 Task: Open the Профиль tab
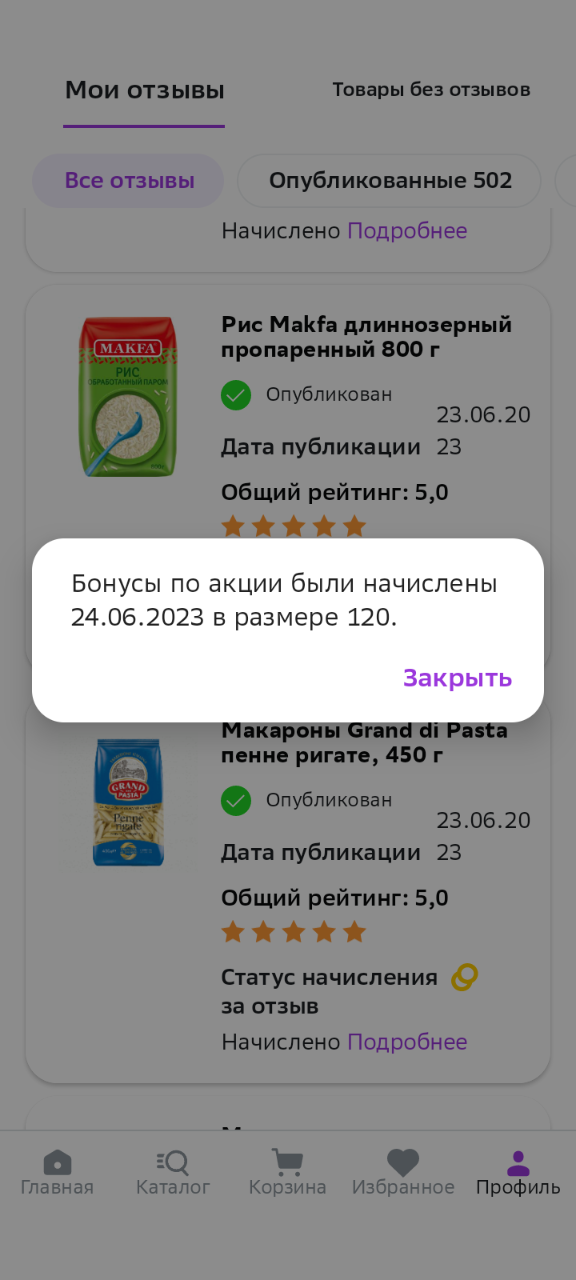[x=518, y=1173]
